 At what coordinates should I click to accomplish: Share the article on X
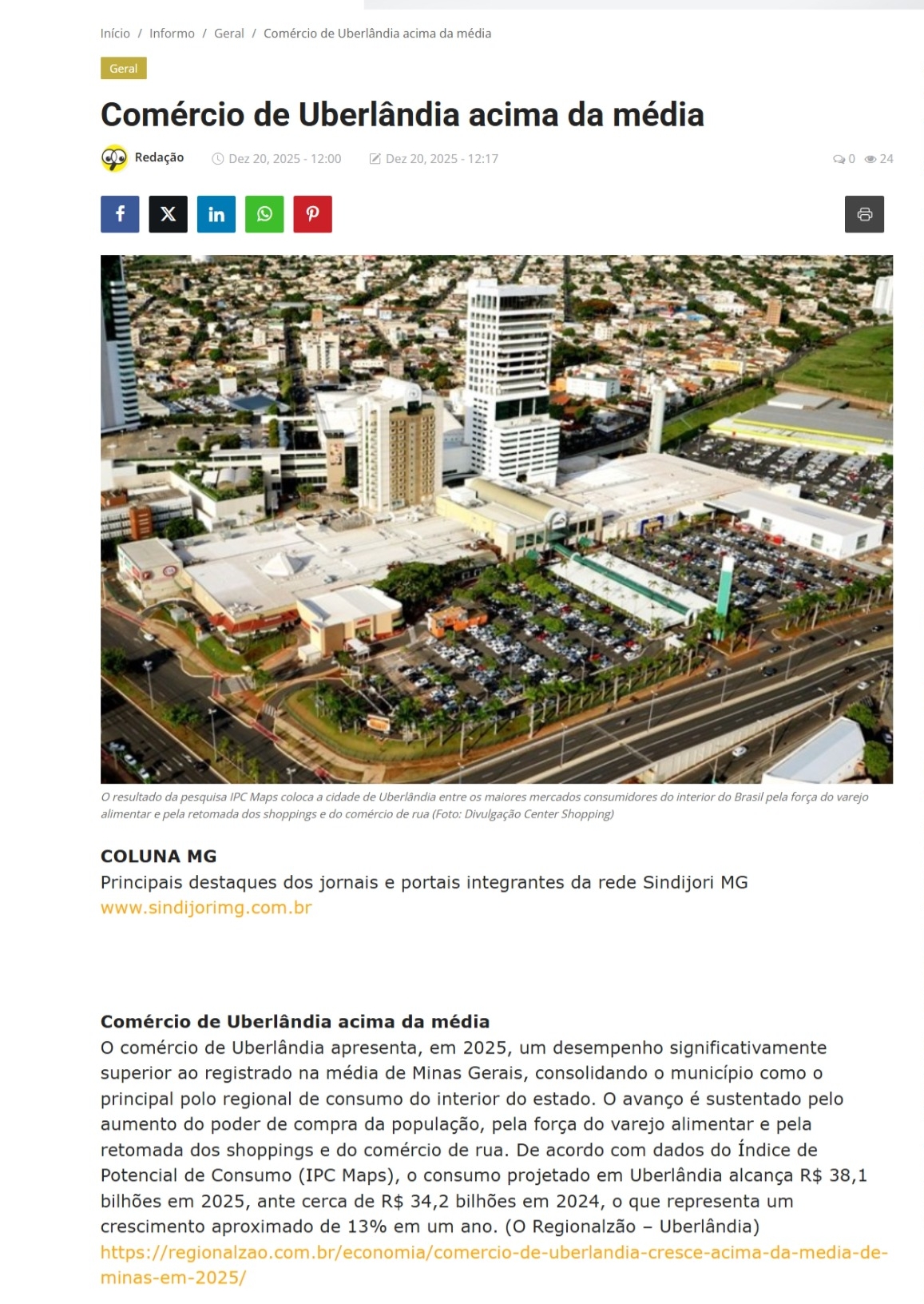pyautogui.click(x=168, y=214)
